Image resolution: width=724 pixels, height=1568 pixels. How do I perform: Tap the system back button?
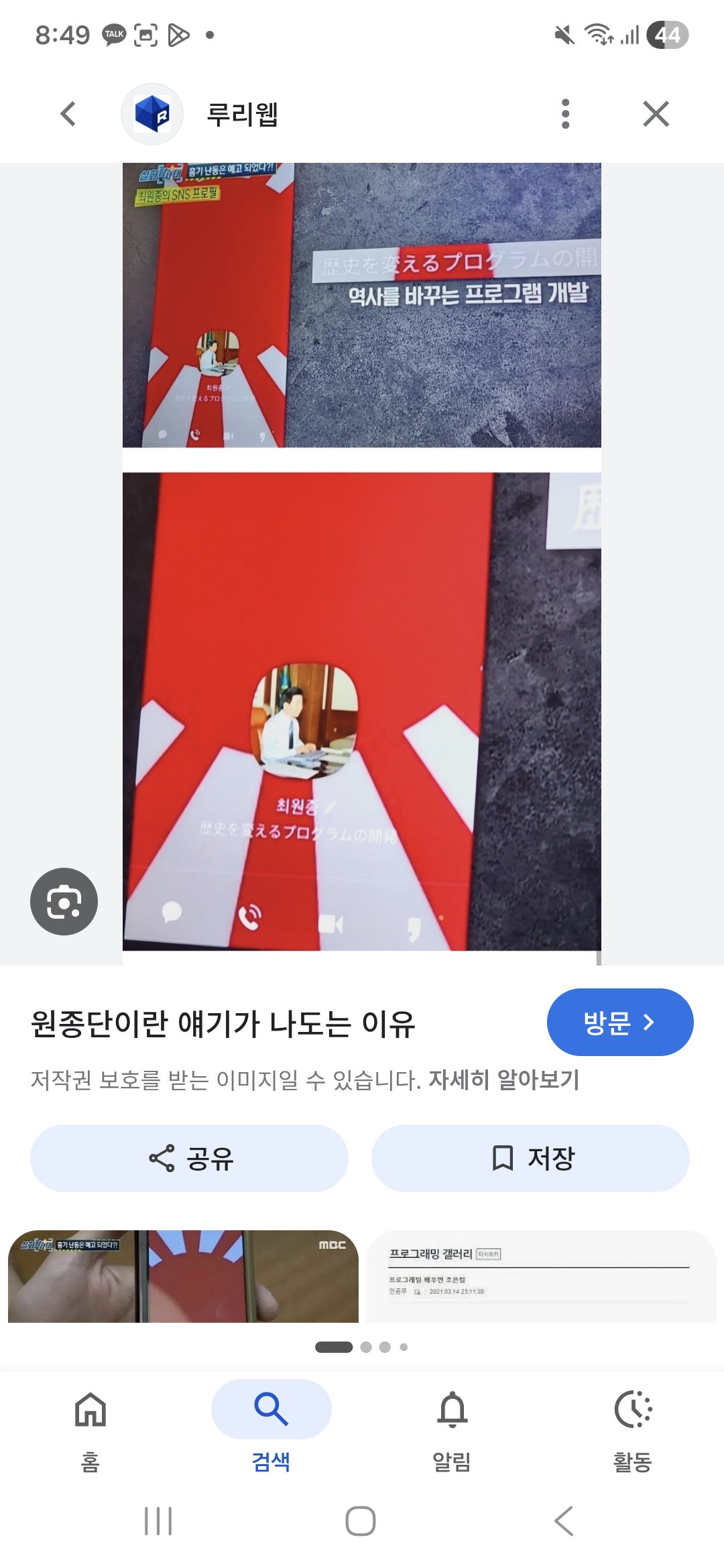coord(564,1521)
